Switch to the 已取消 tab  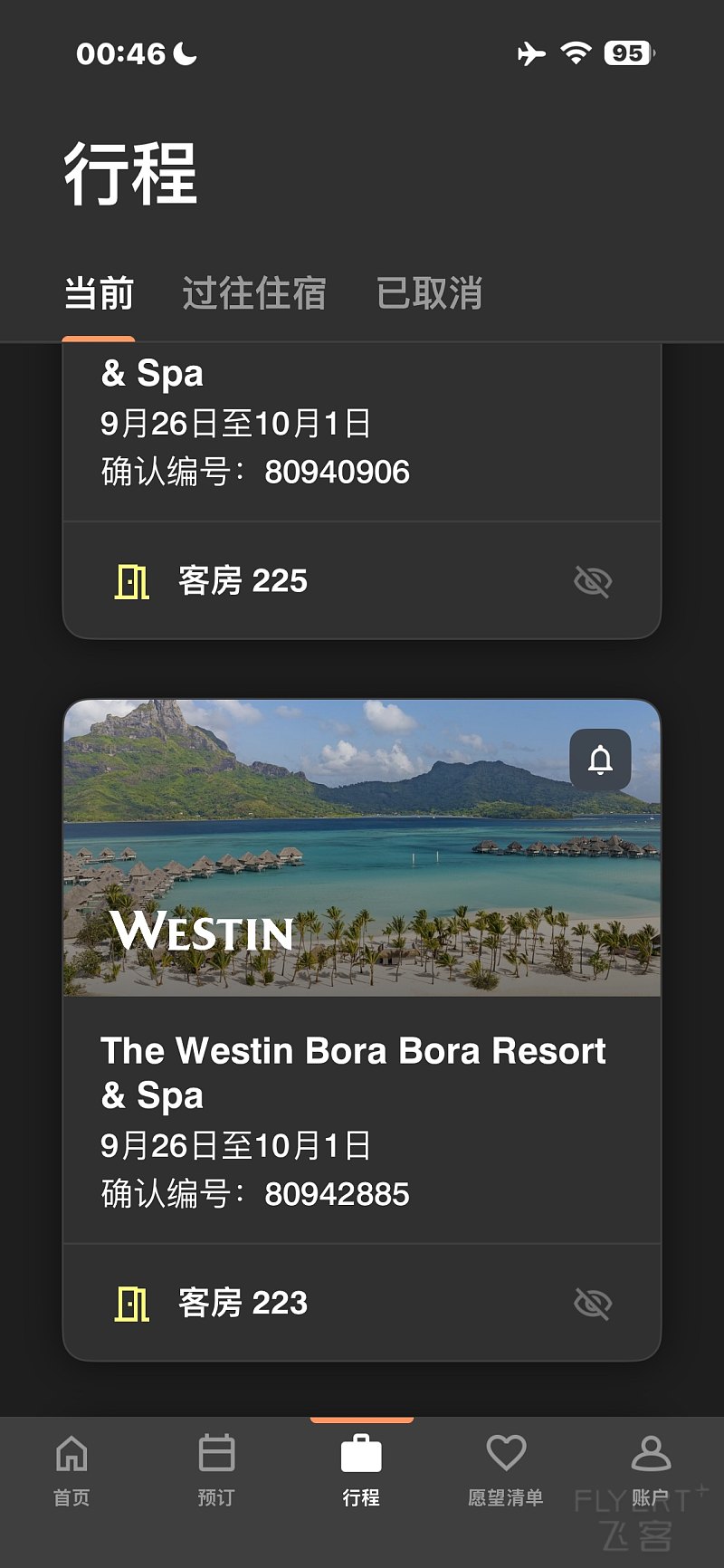[429, 293]
